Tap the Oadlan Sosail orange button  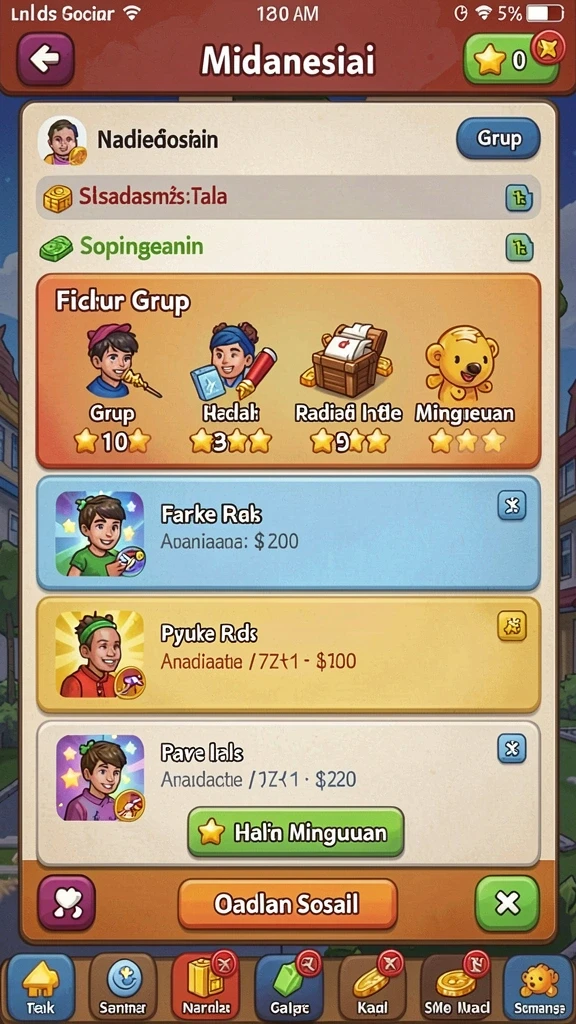287,904
